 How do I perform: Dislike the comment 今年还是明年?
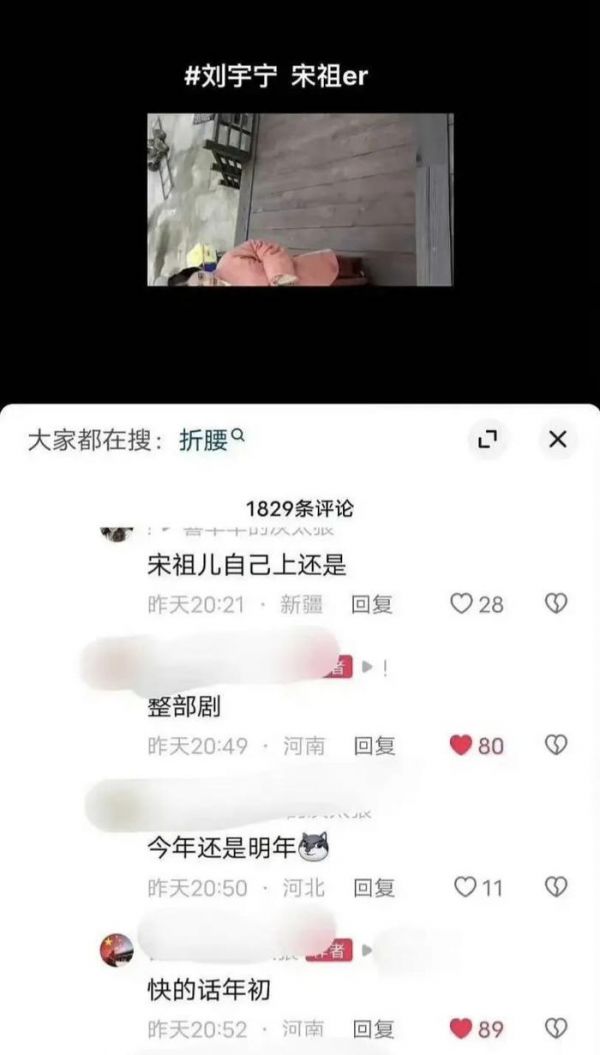point(556,887)
